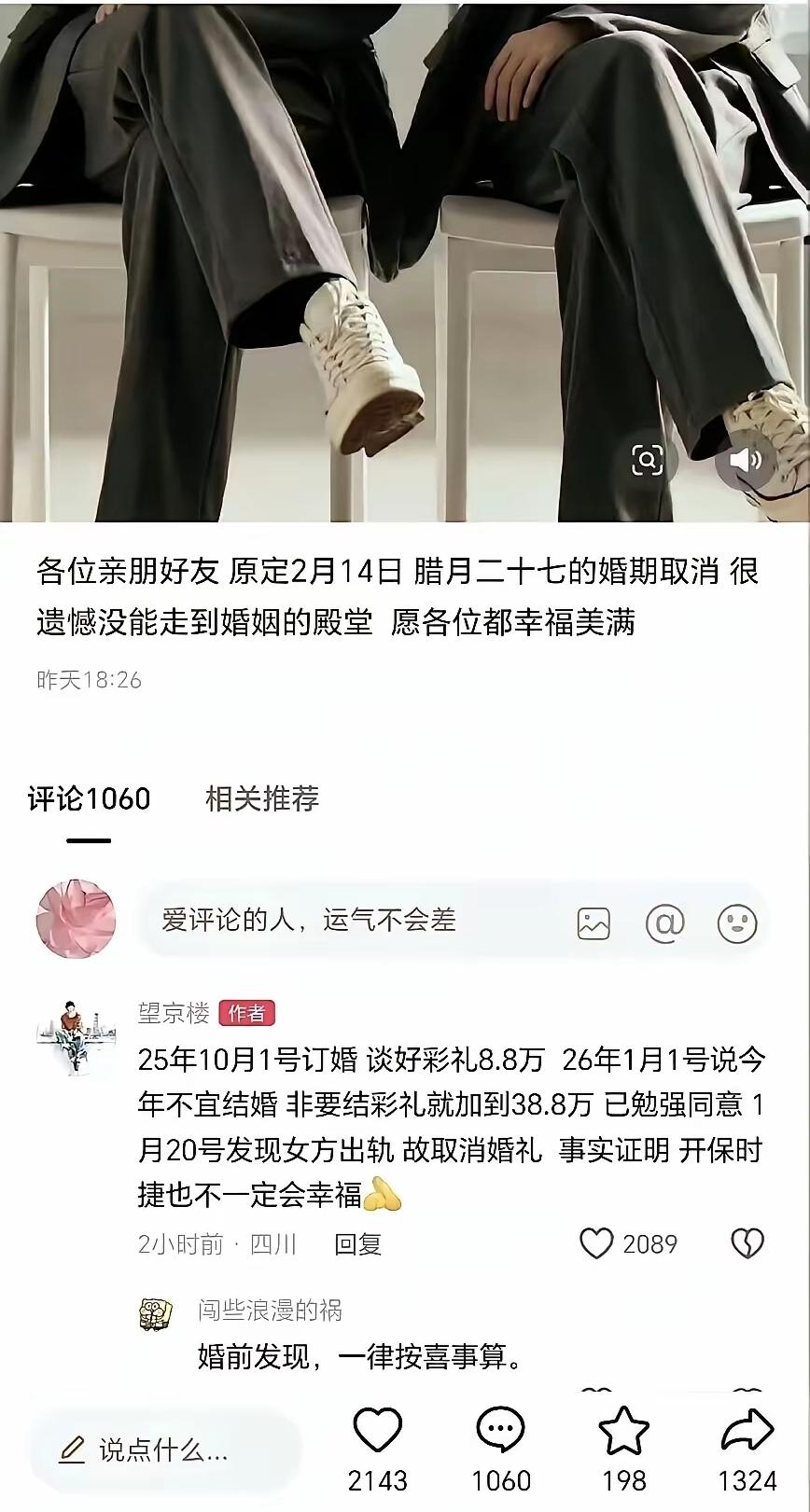
Task: Click the red 作者 author badge
Action: pos(246,1010)
